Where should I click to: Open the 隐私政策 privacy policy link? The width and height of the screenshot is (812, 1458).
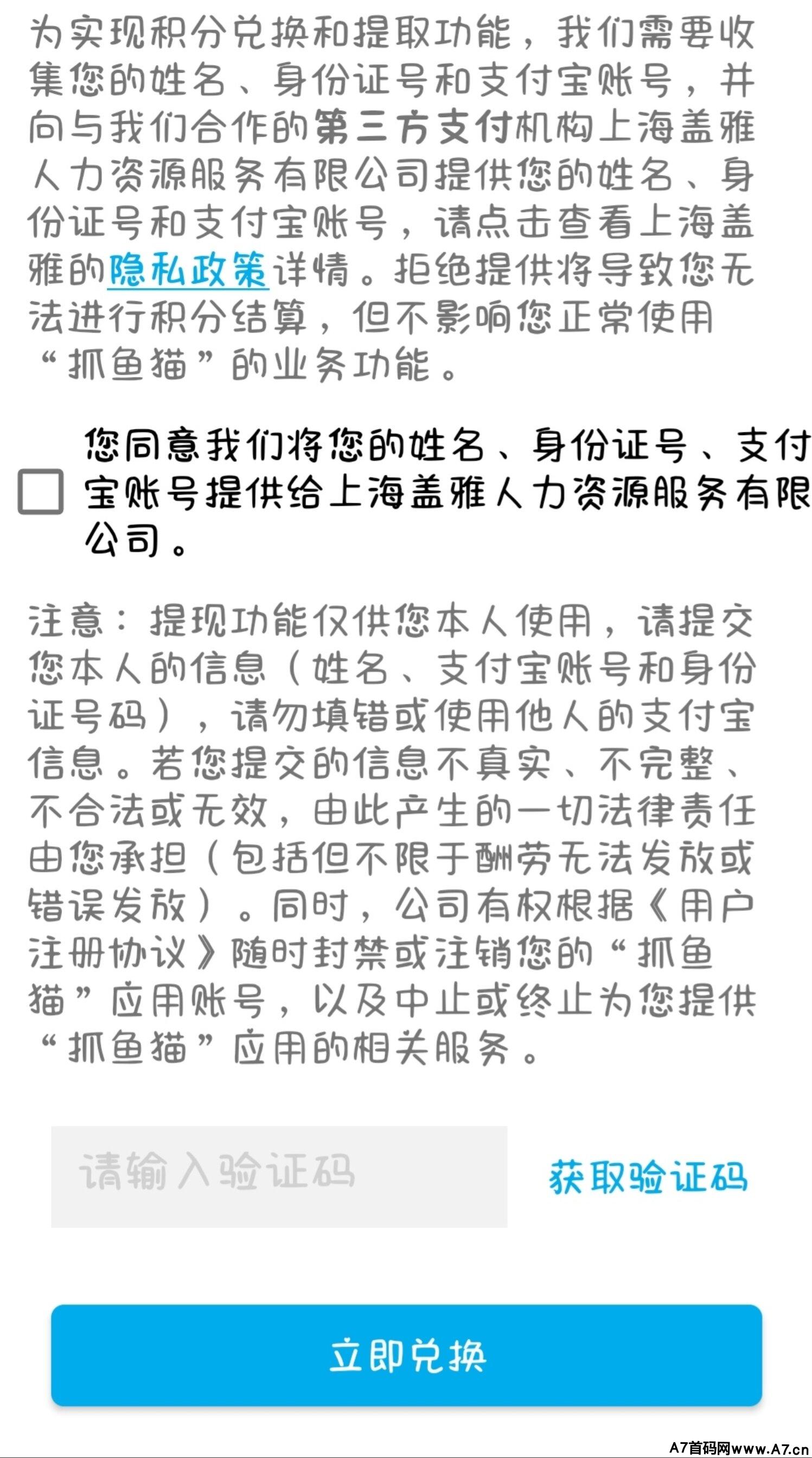[187, 270]
